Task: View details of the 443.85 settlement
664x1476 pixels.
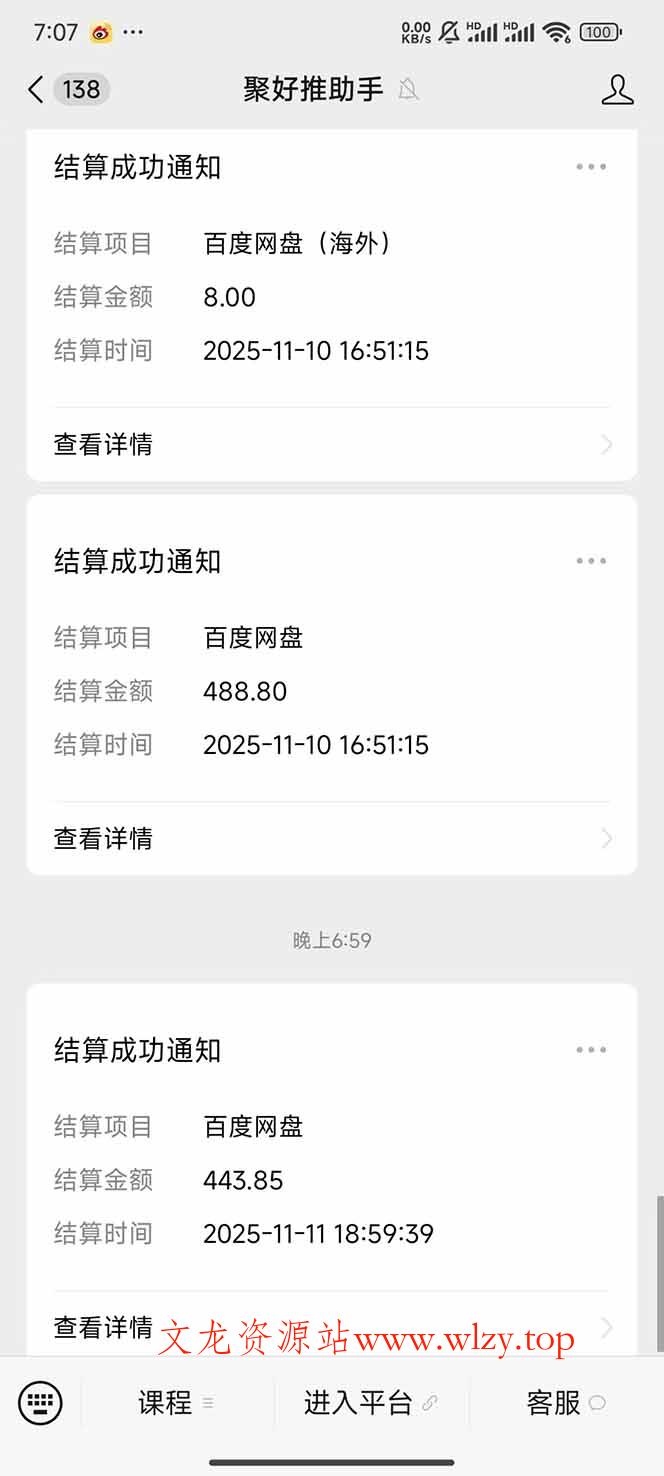Action: (x=104, y=1327)
